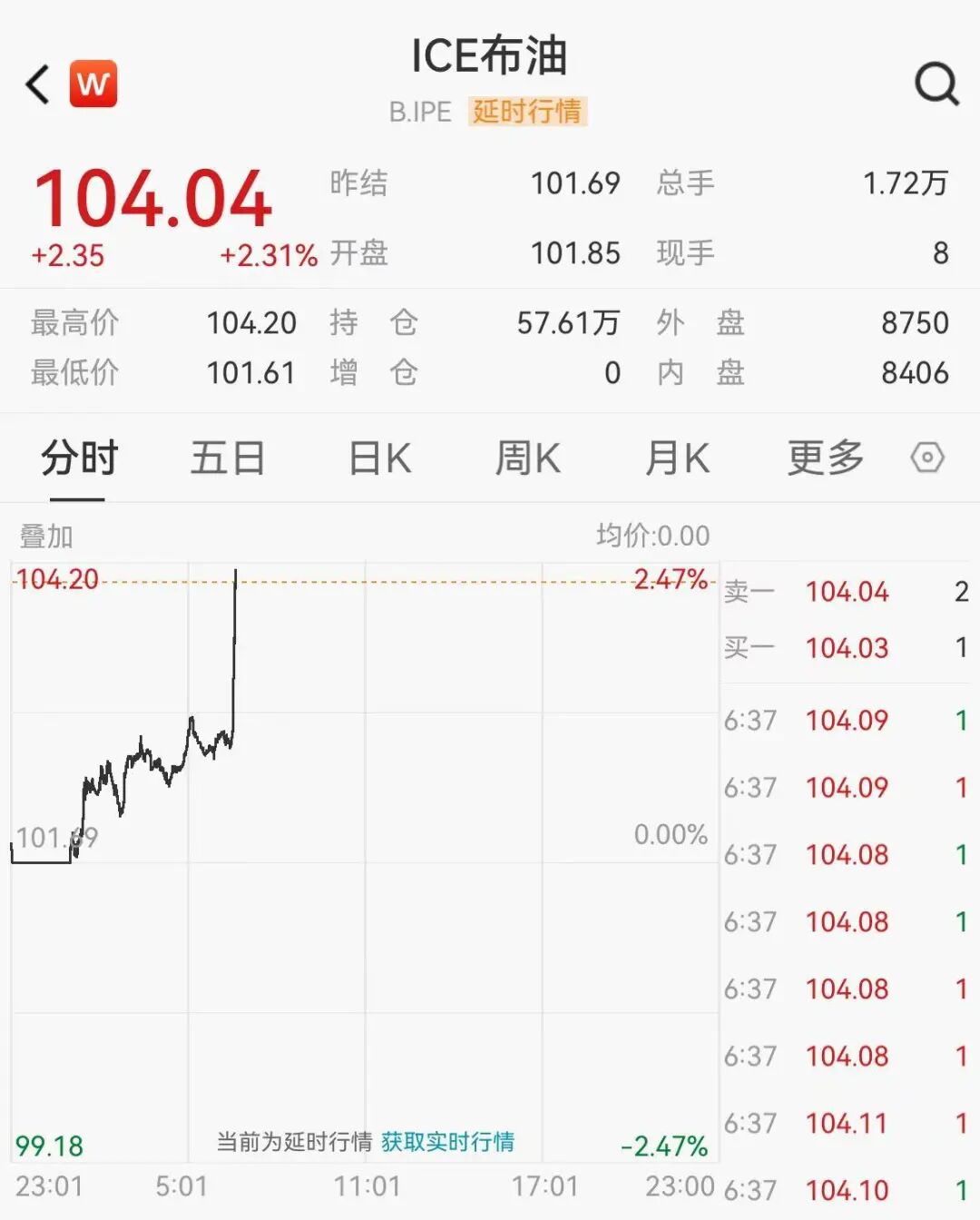Click the 均价:0.00 label above chart

point(650,536)
